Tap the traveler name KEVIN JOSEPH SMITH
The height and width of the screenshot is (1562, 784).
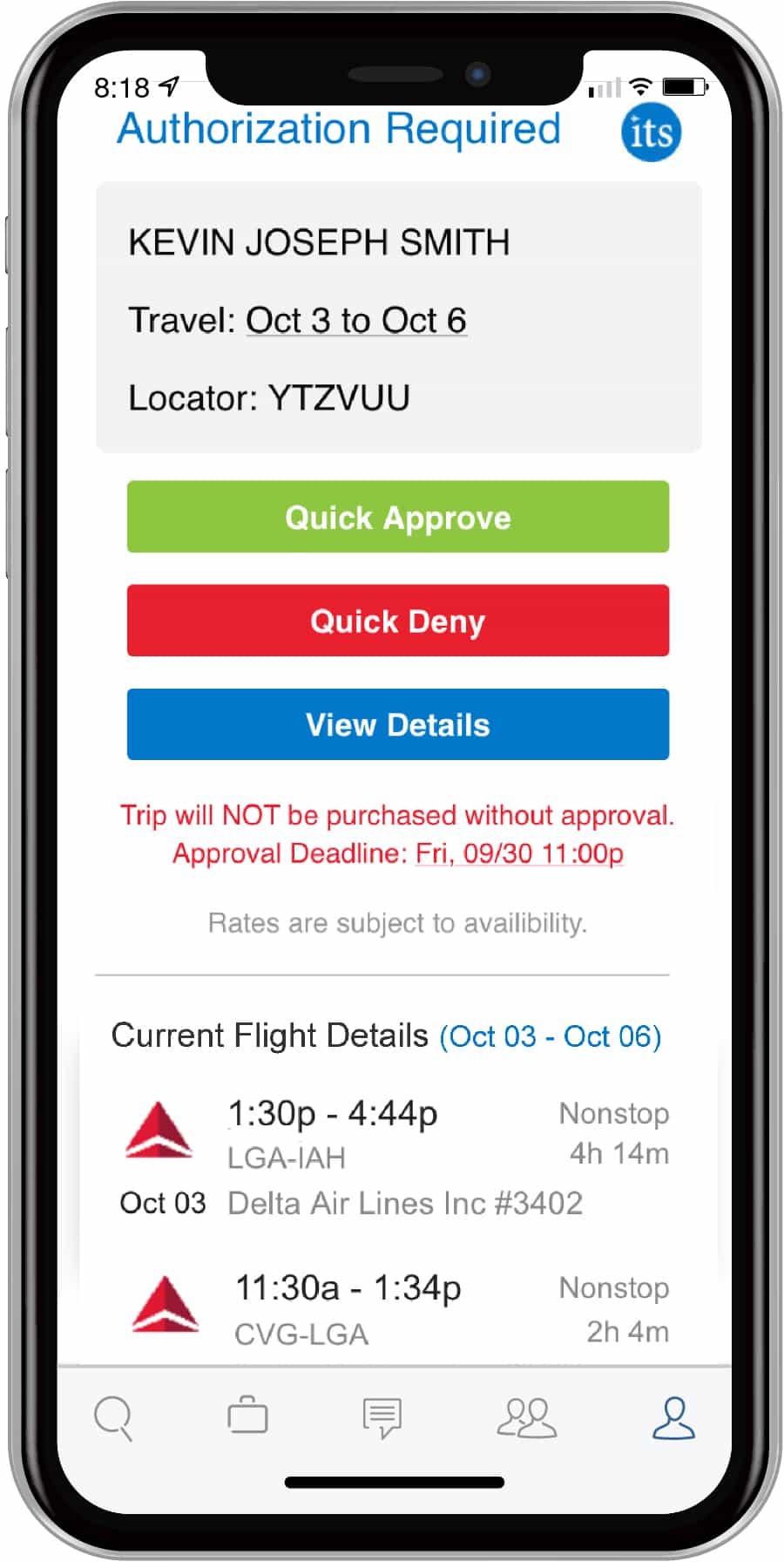point(319,242)
